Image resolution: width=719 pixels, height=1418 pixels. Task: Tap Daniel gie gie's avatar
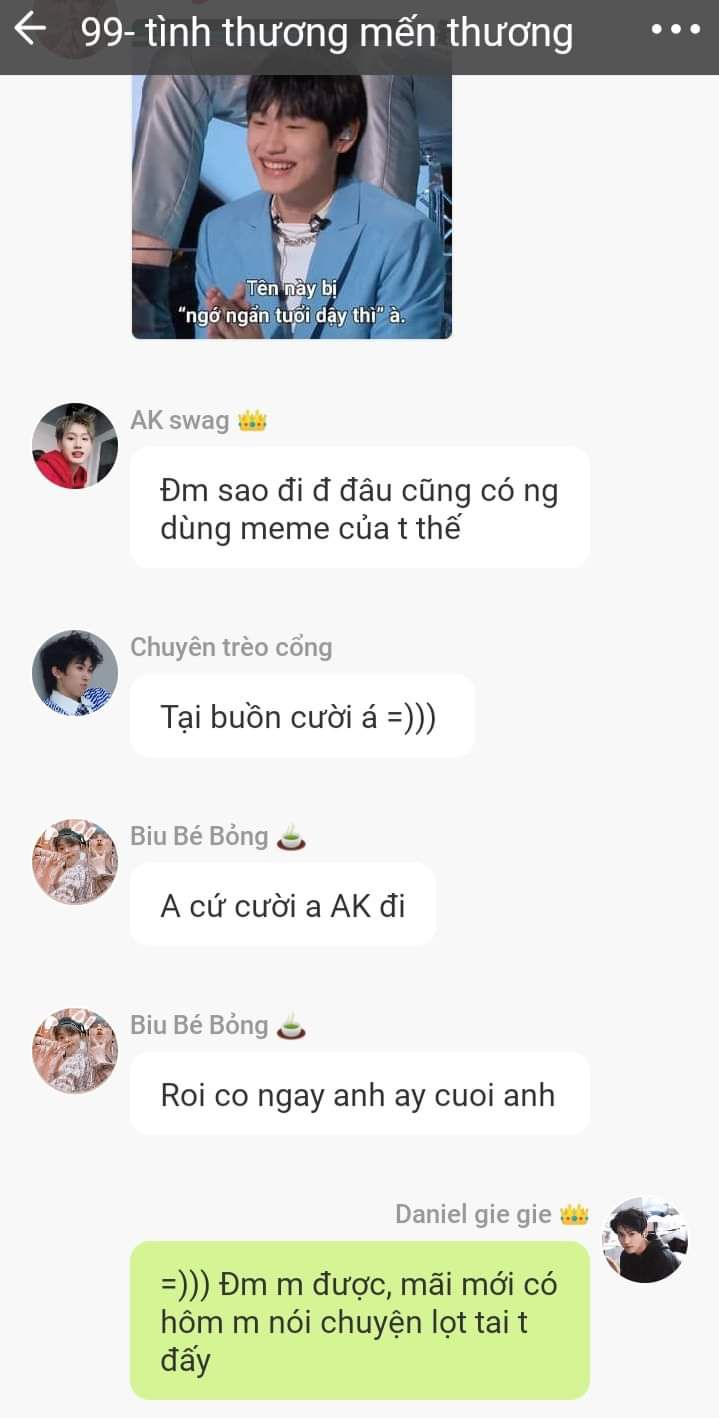coord(645,1240)
